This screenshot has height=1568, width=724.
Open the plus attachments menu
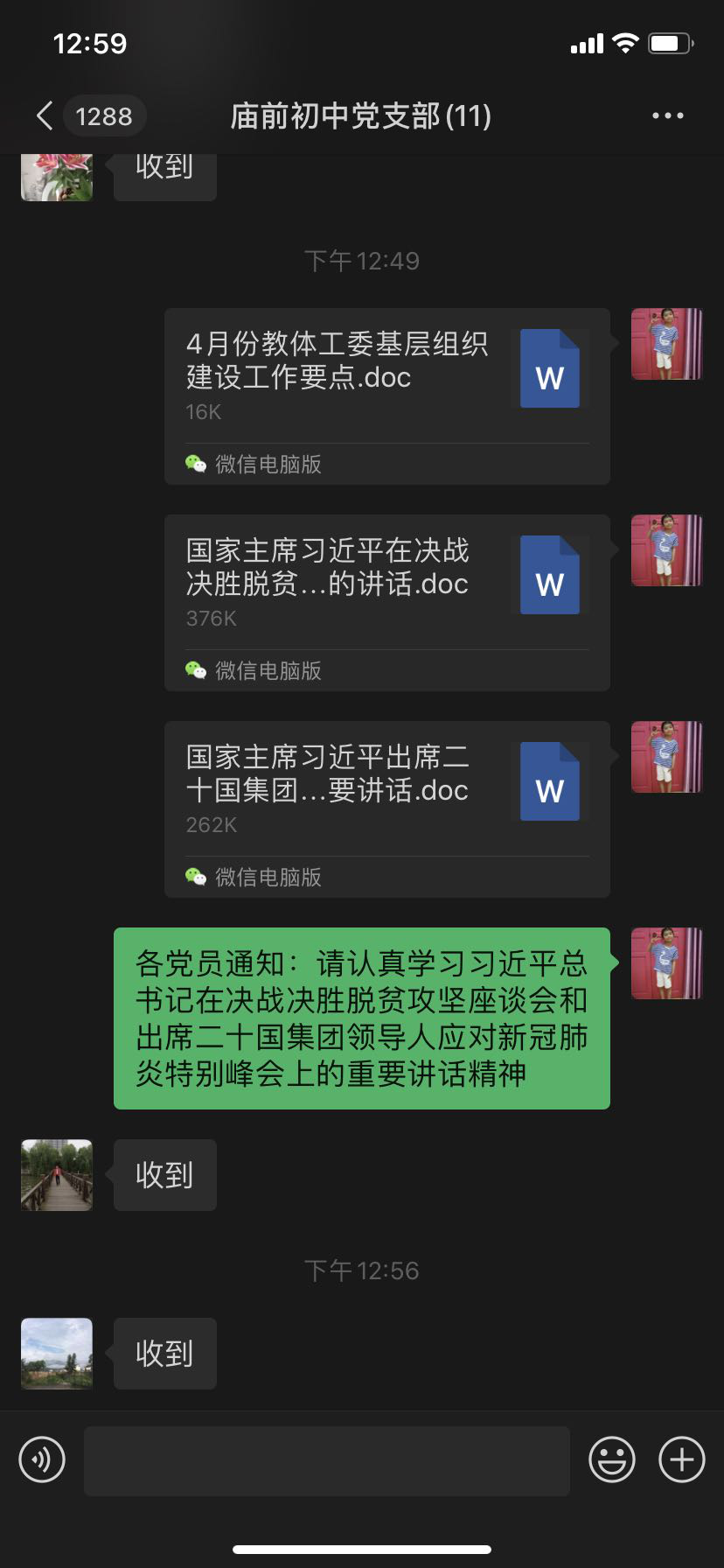pyautogui.click(x=681, y=1459)
